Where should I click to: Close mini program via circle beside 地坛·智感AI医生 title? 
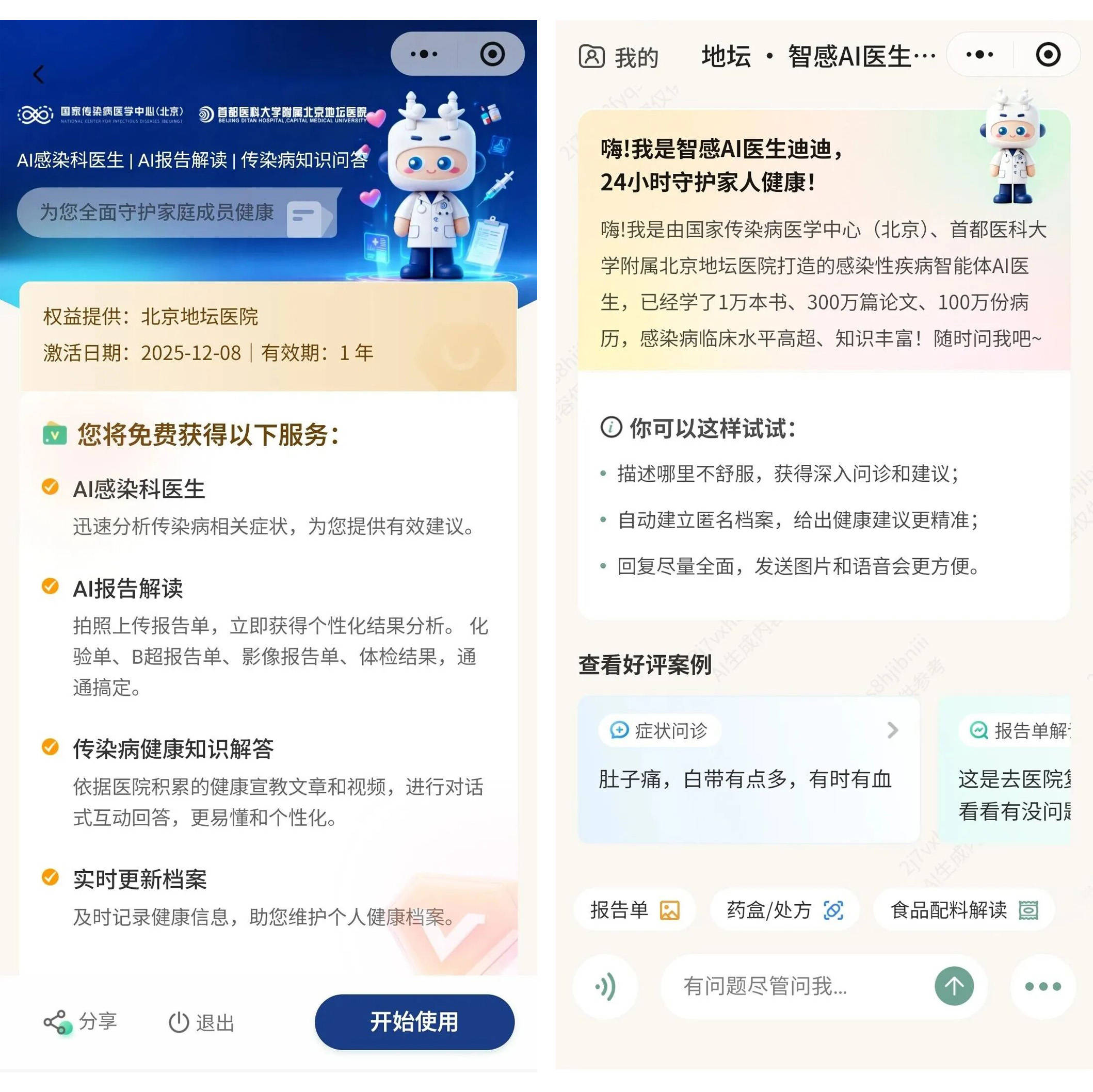coord(1048,55)
